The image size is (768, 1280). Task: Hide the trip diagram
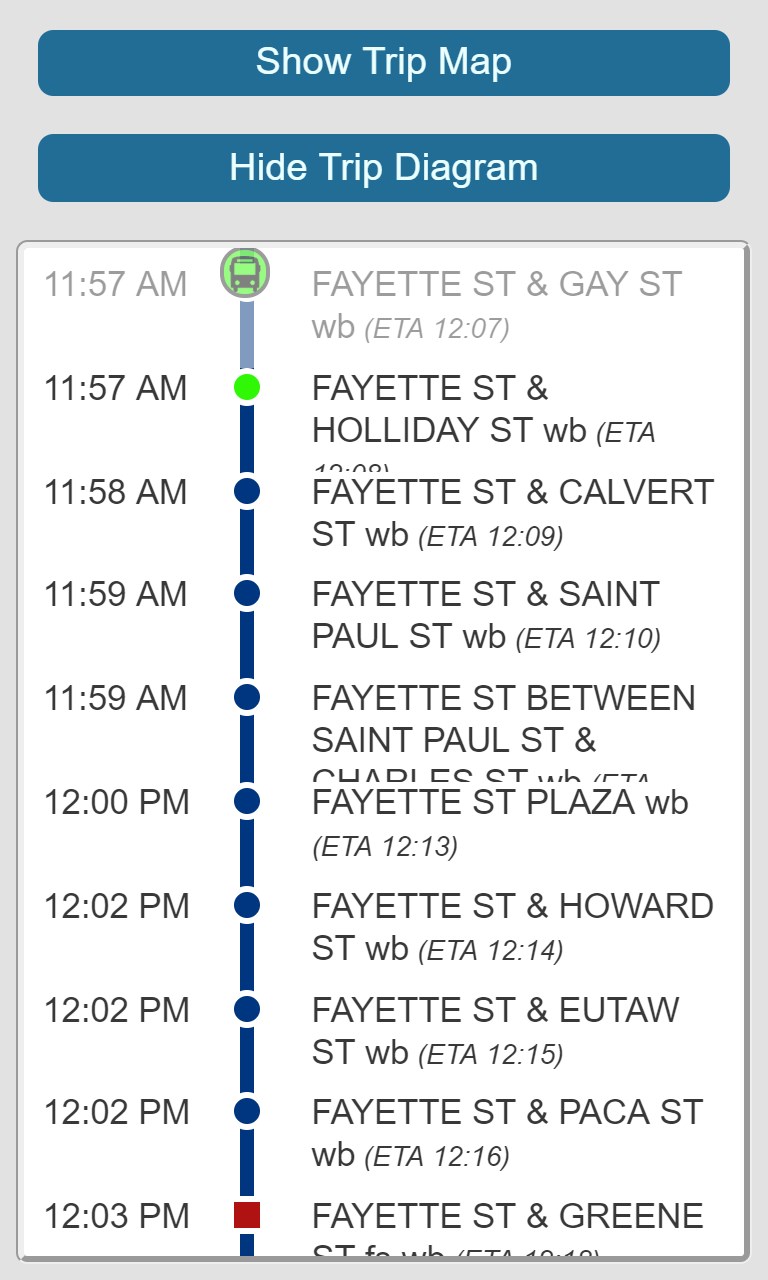383,167
